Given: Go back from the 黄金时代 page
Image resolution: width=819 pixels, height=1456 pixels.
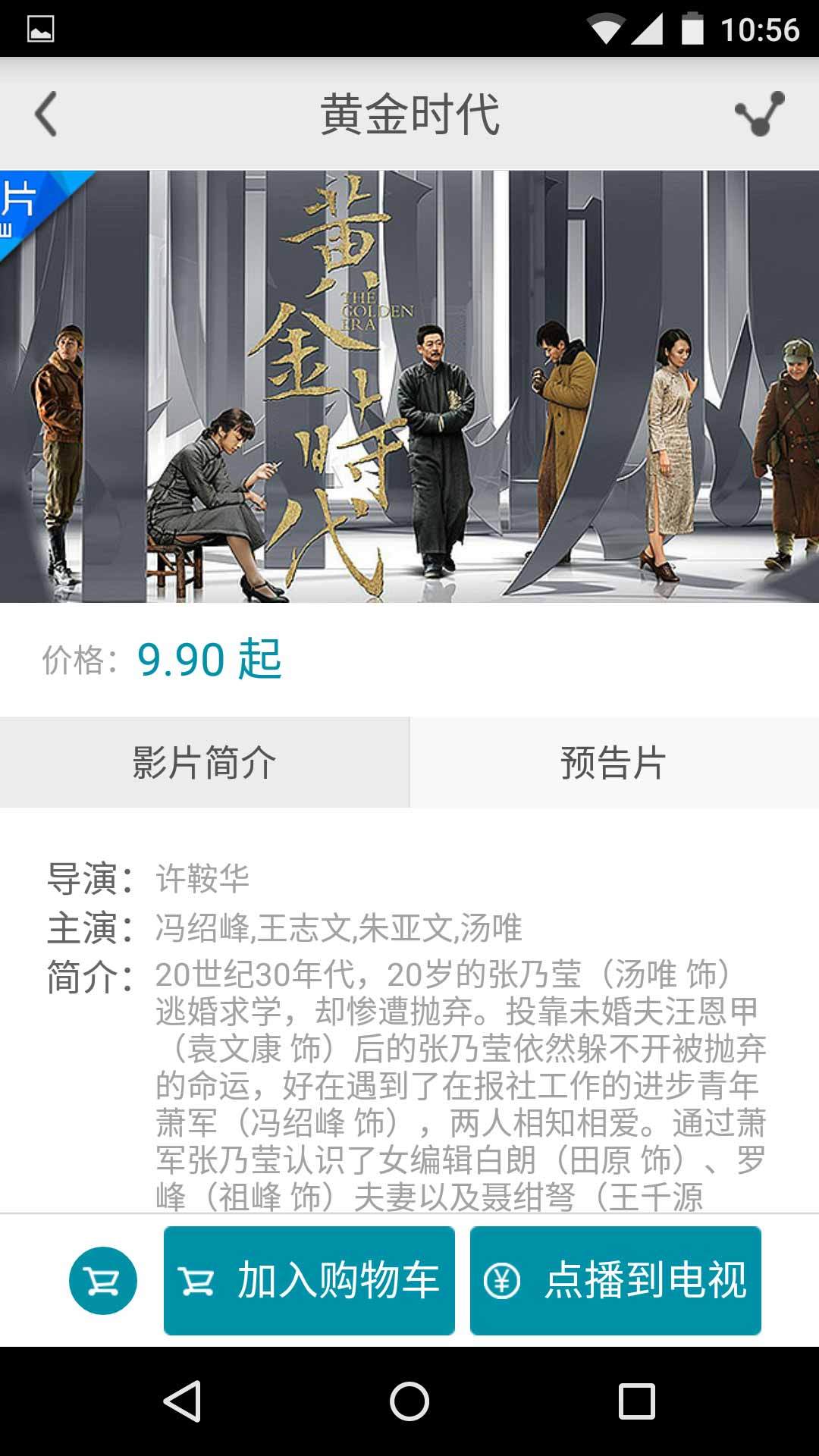Looking at the screenshot, I should pos(47,115).
